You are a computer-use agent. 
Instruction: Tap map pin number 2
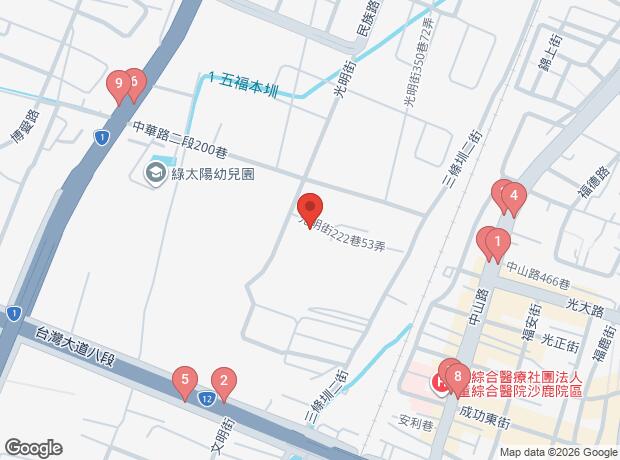point(224,381)
